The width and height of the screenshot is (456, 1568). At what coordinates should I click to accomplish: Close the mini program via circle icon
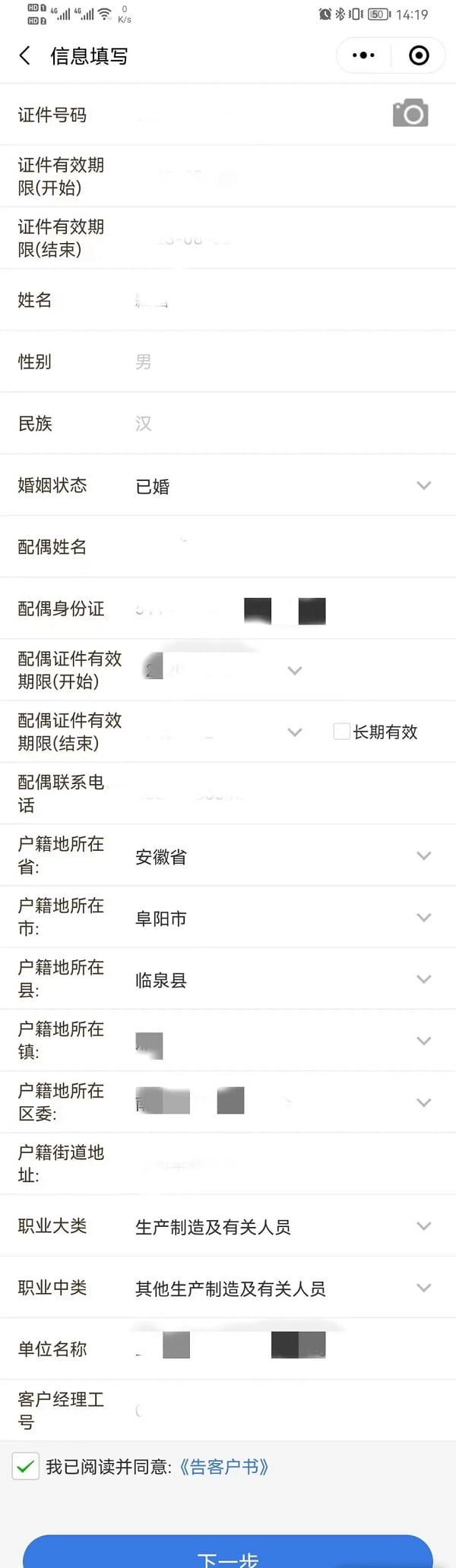tap(419, 55)
